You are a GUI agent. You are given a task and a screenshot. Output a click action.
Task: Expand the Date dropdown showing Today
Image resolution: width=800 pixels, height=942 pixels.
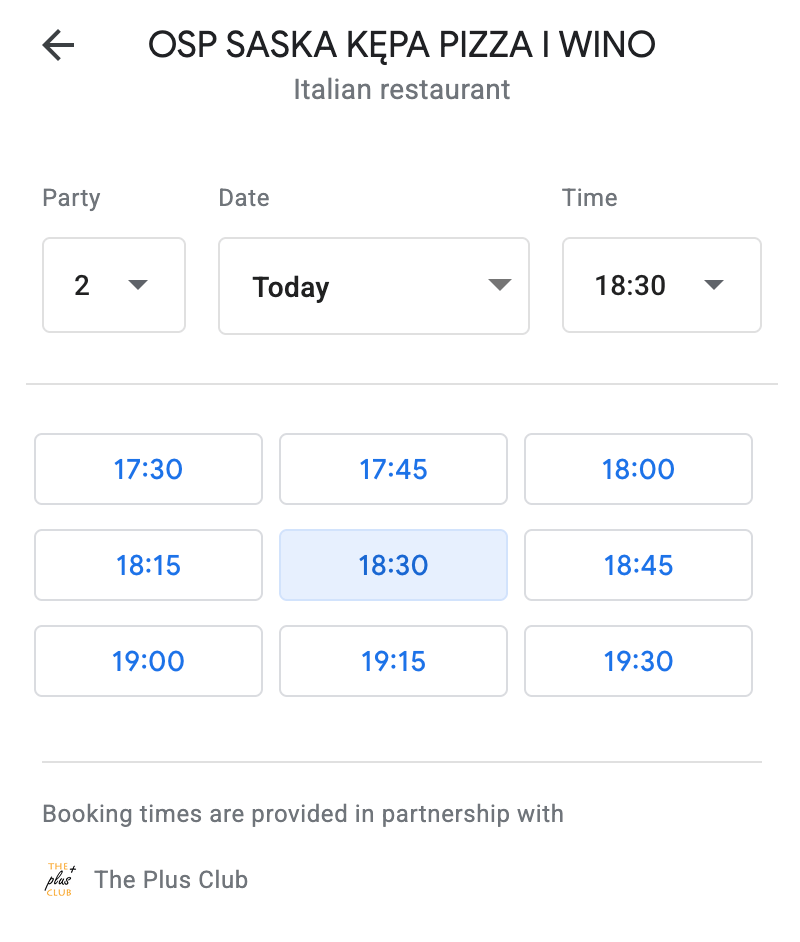[373, 286]
